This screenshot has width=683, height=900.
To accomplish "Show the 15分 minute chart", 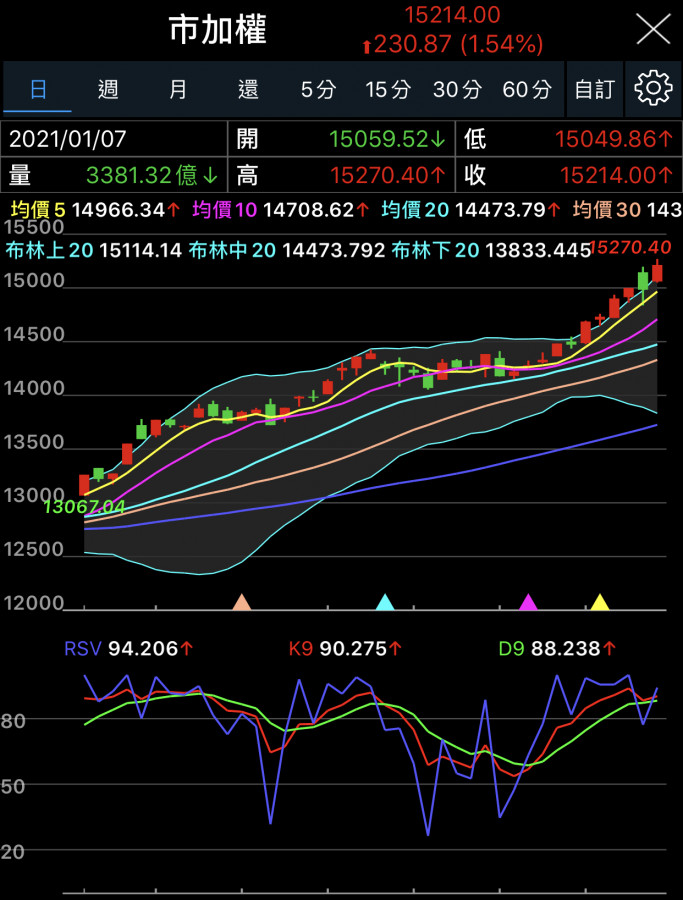I will point(388,89).
